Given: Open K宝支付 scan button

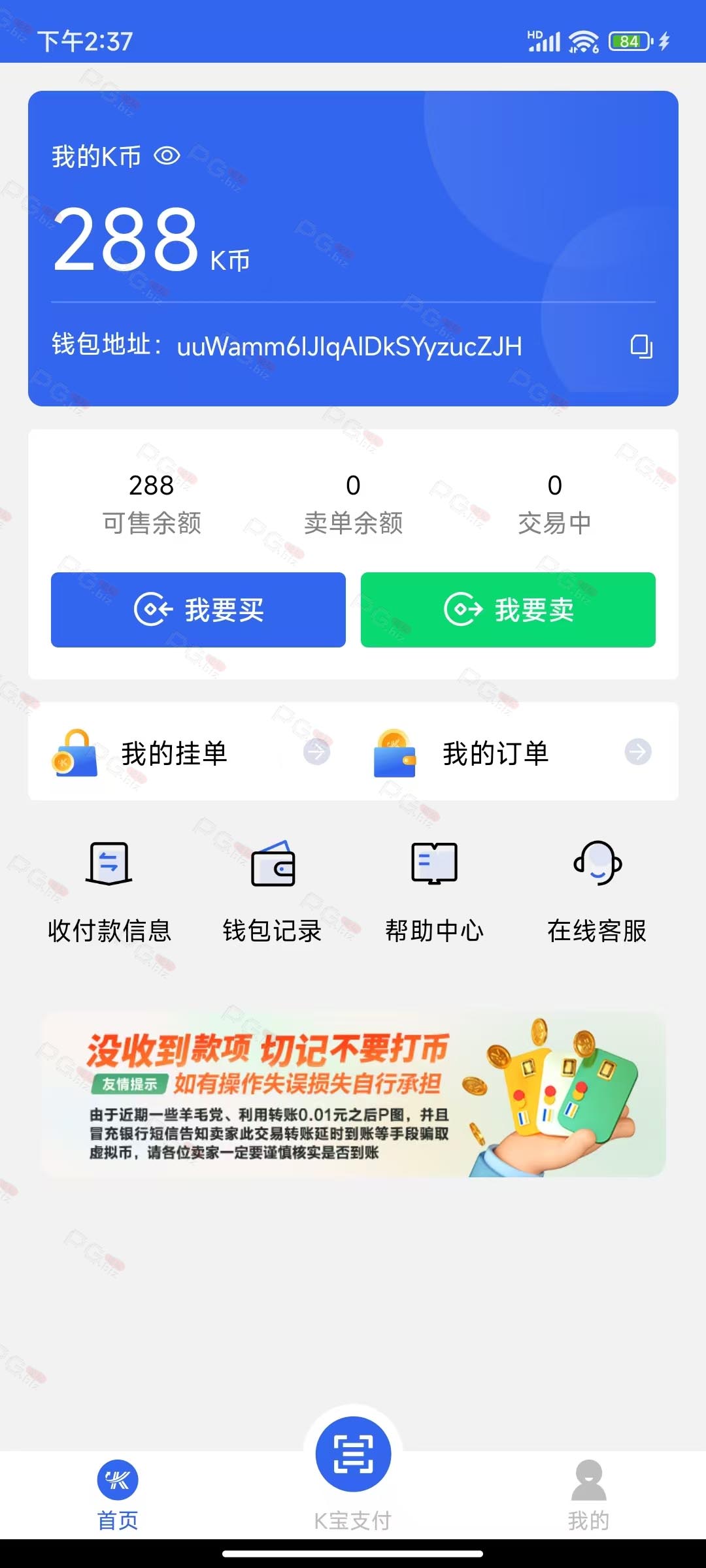Looking at the screenshot, I should click(353, 1456).
